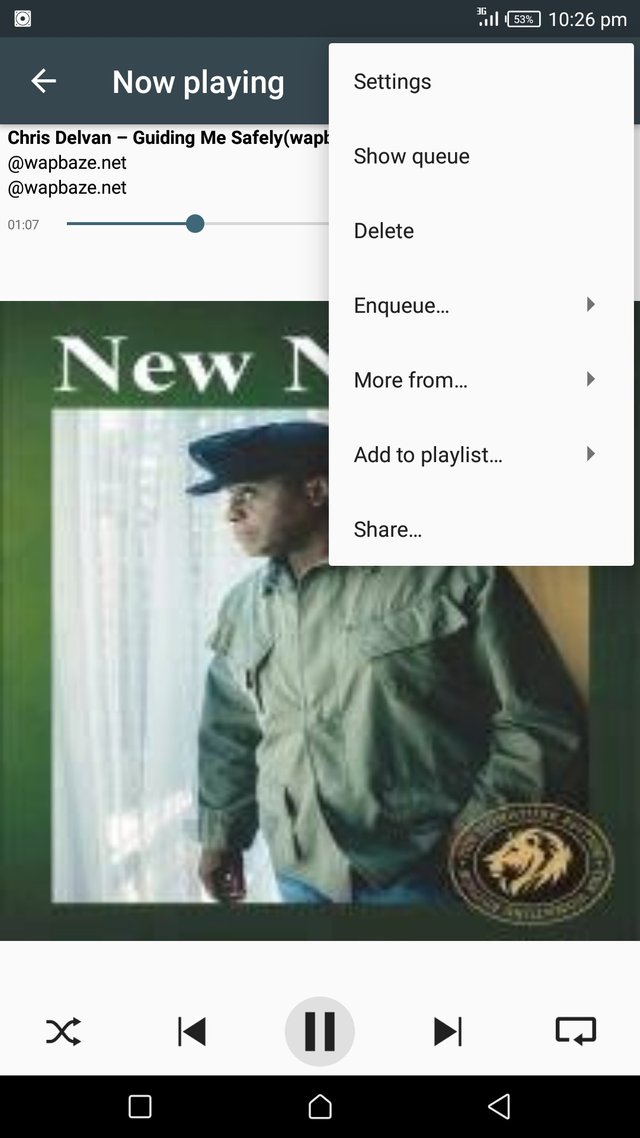The image size is (640, 1138).
Task: Skip to the next track
Action: (x=448, y=1031)
